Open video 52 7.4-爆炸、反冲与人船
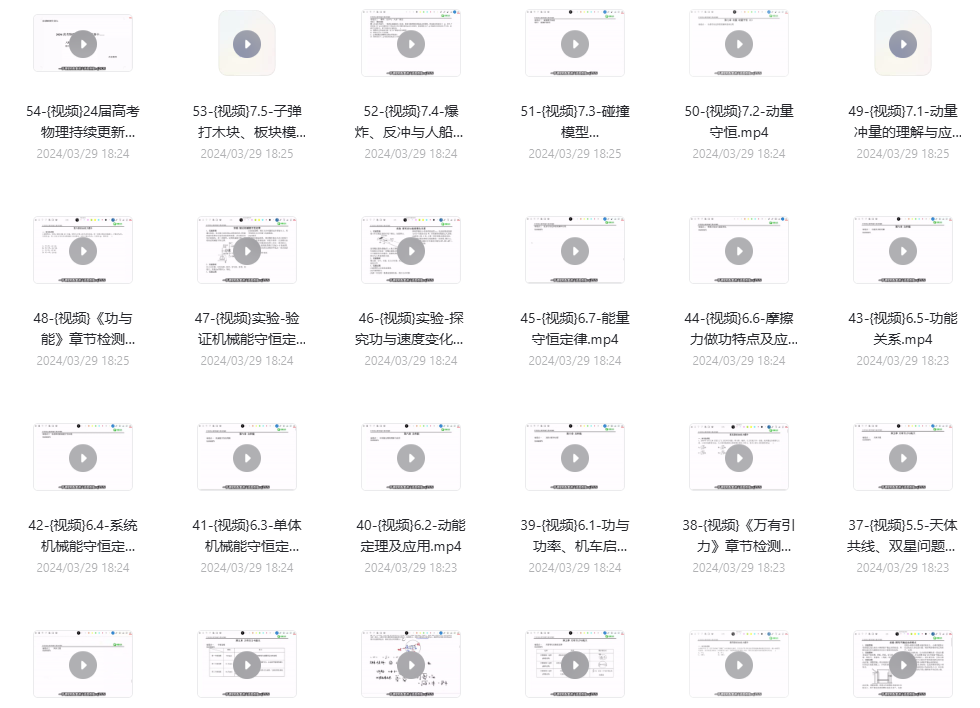Screen dimensions: 980x708 pos(411,44)
